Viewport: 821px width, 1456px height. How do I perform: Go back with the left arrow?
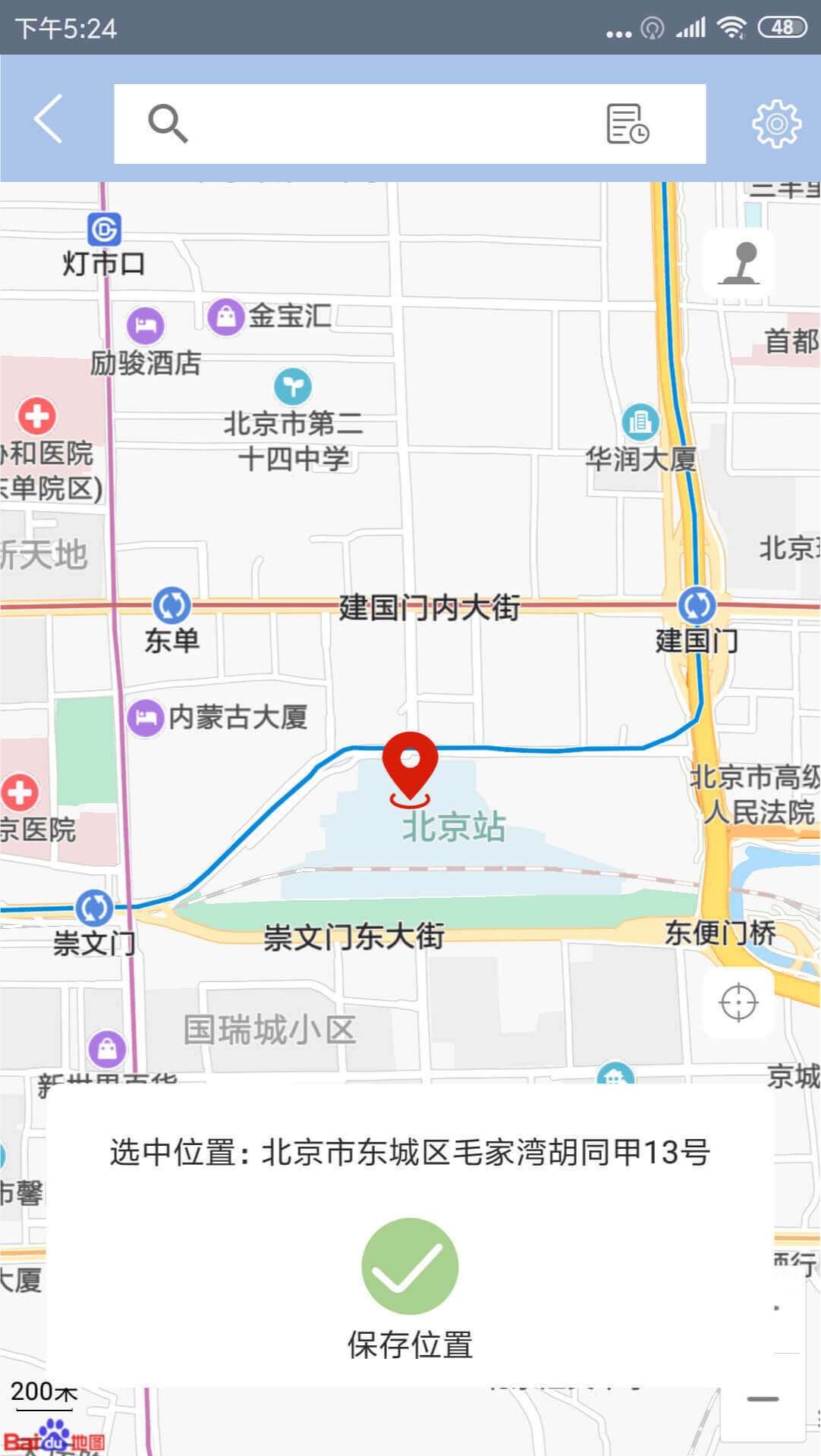49,120
